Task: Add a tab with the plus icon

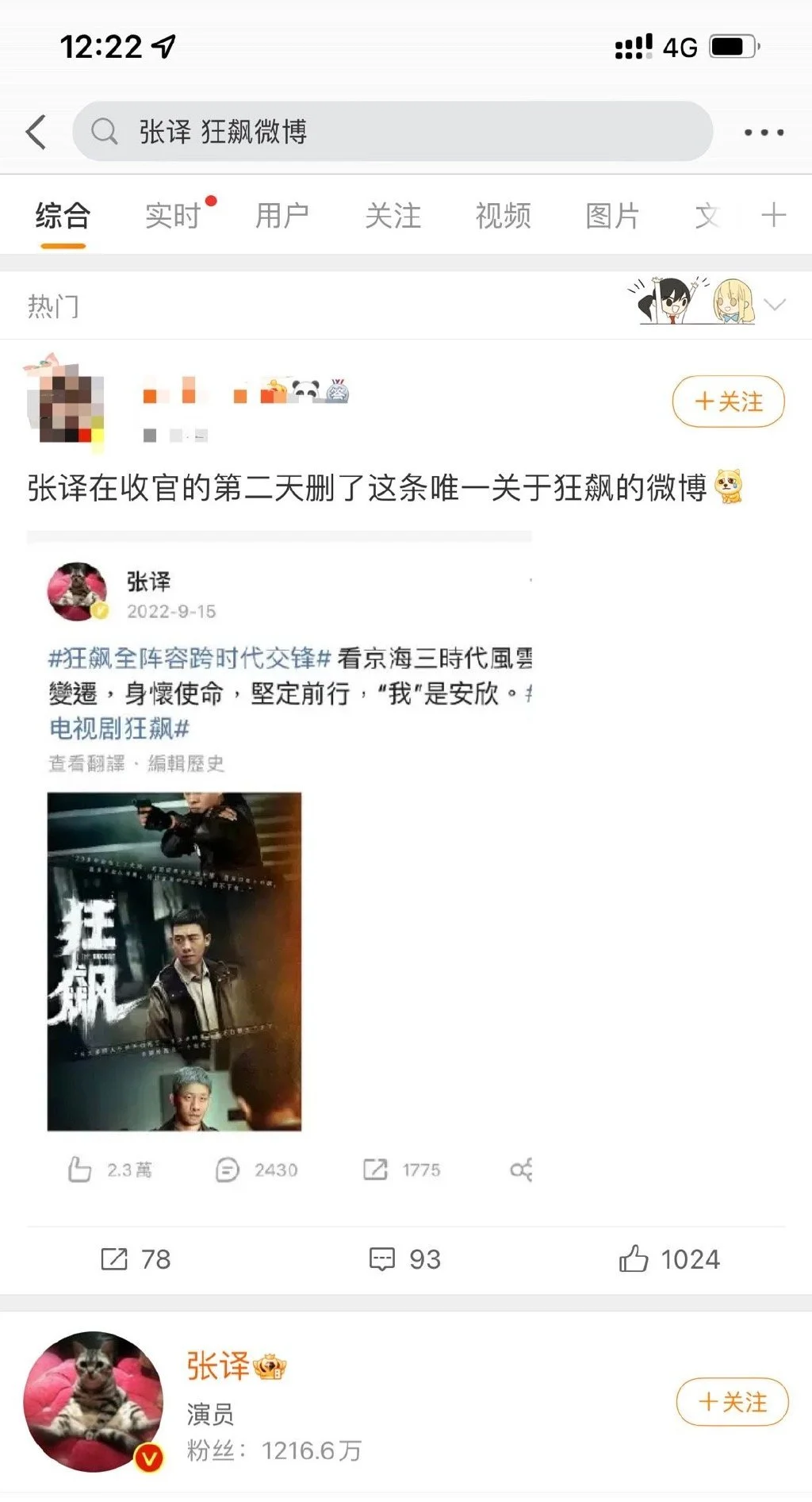Action: coord(773,215)
